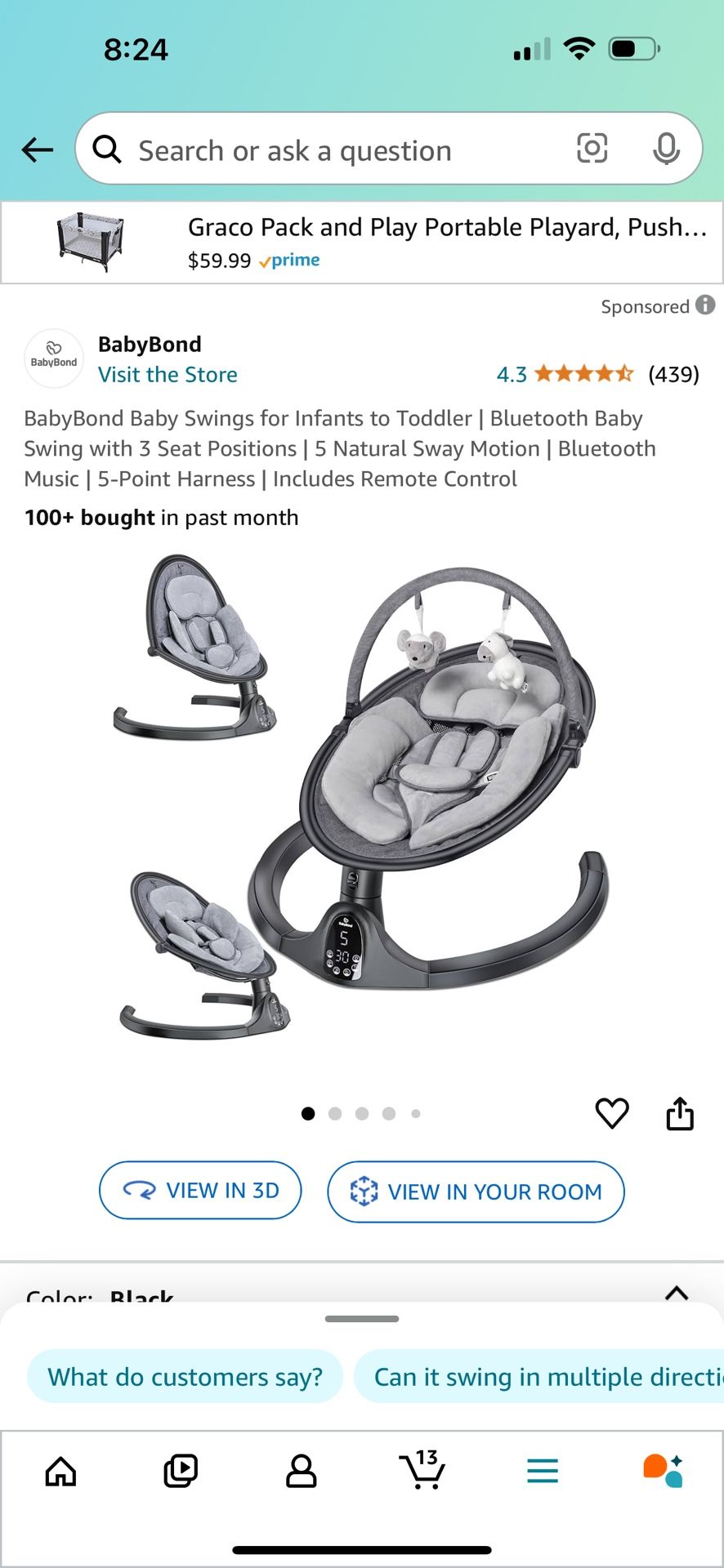Visit the BabyBond store
The width and height of the screenshot is (724, 1568).
[168, 375]
